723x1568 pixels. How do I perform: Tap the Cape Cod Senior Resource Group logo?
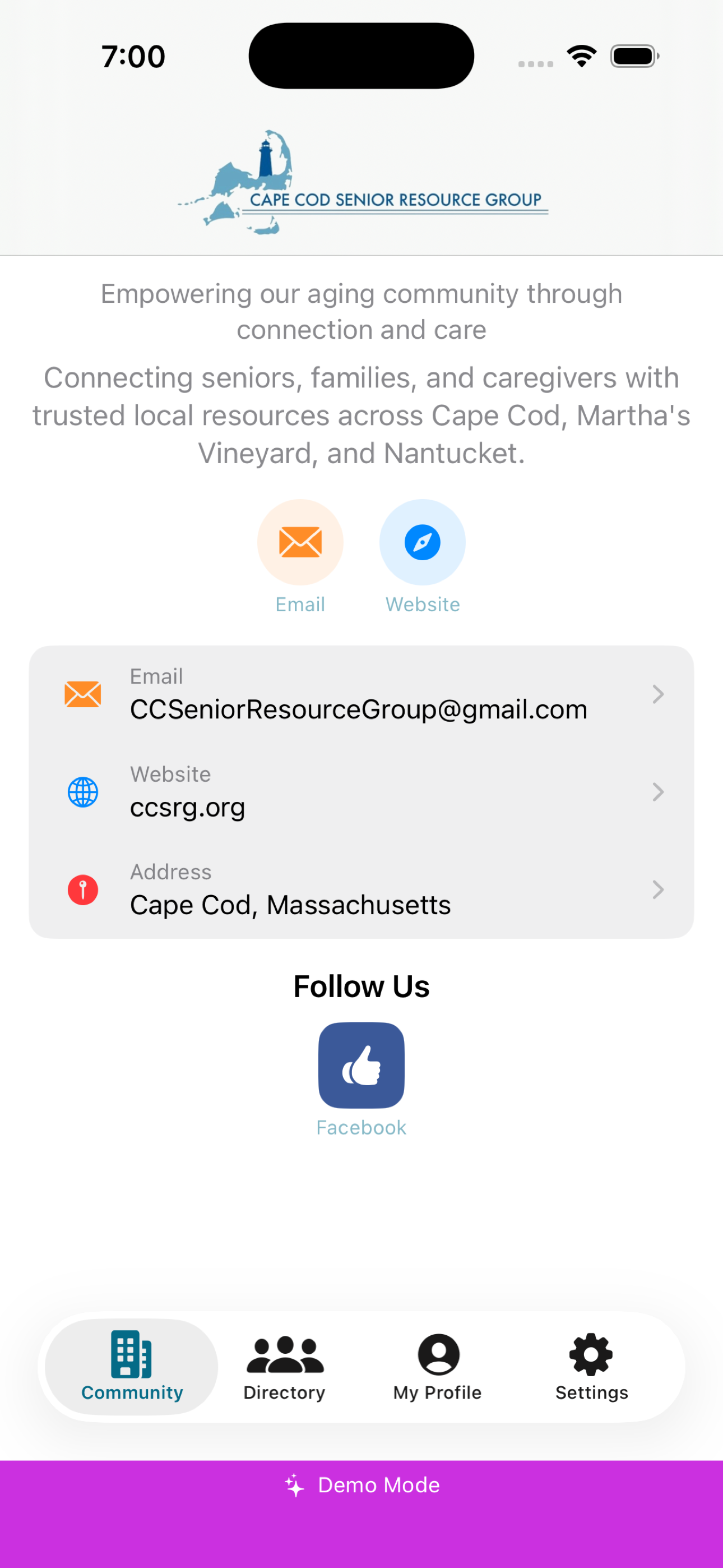(x=361, y=178)
